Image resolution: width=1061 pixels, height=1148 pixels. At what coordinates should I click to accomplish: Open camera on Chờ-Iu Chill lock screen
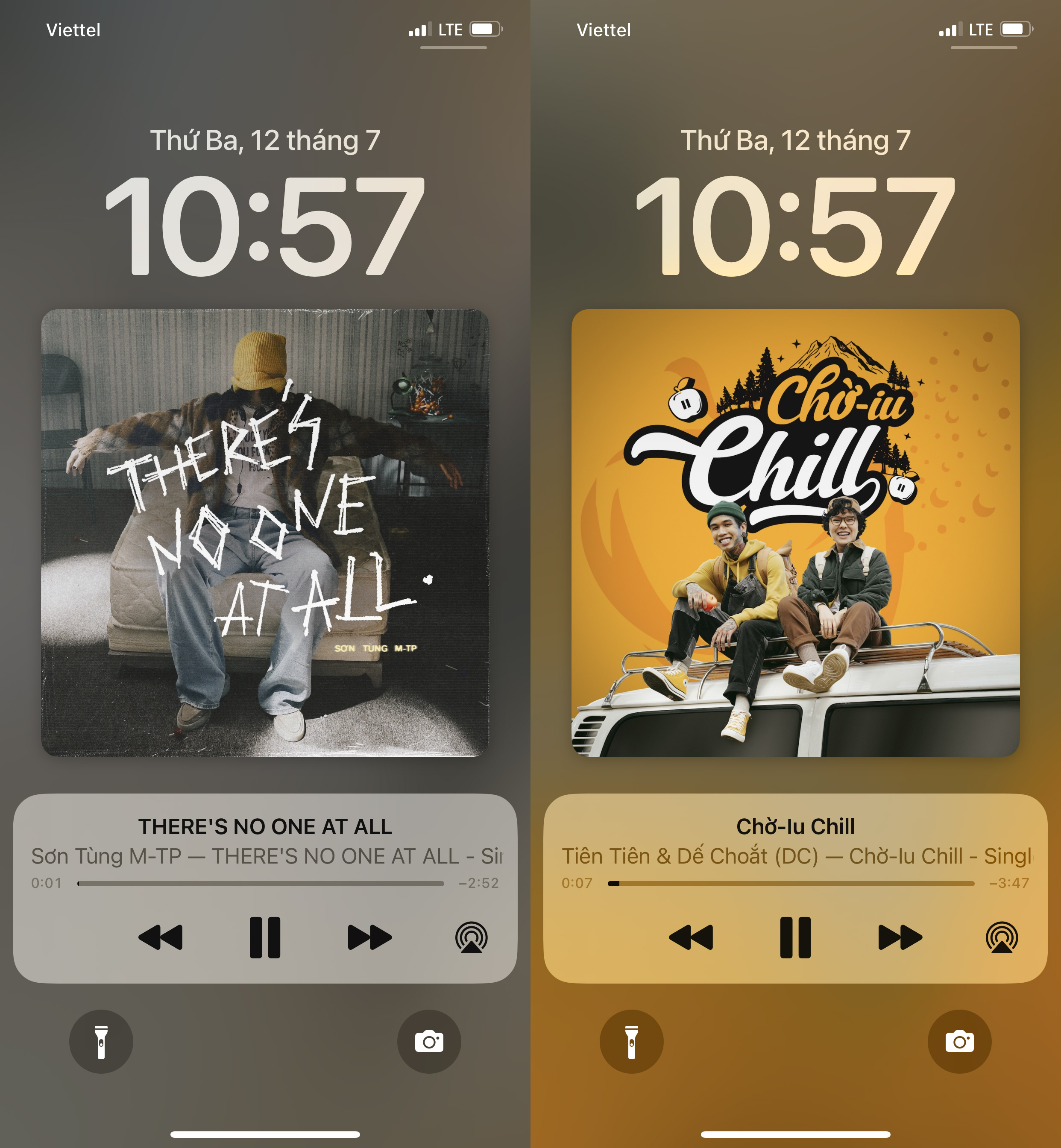[x=959, y=1041]
